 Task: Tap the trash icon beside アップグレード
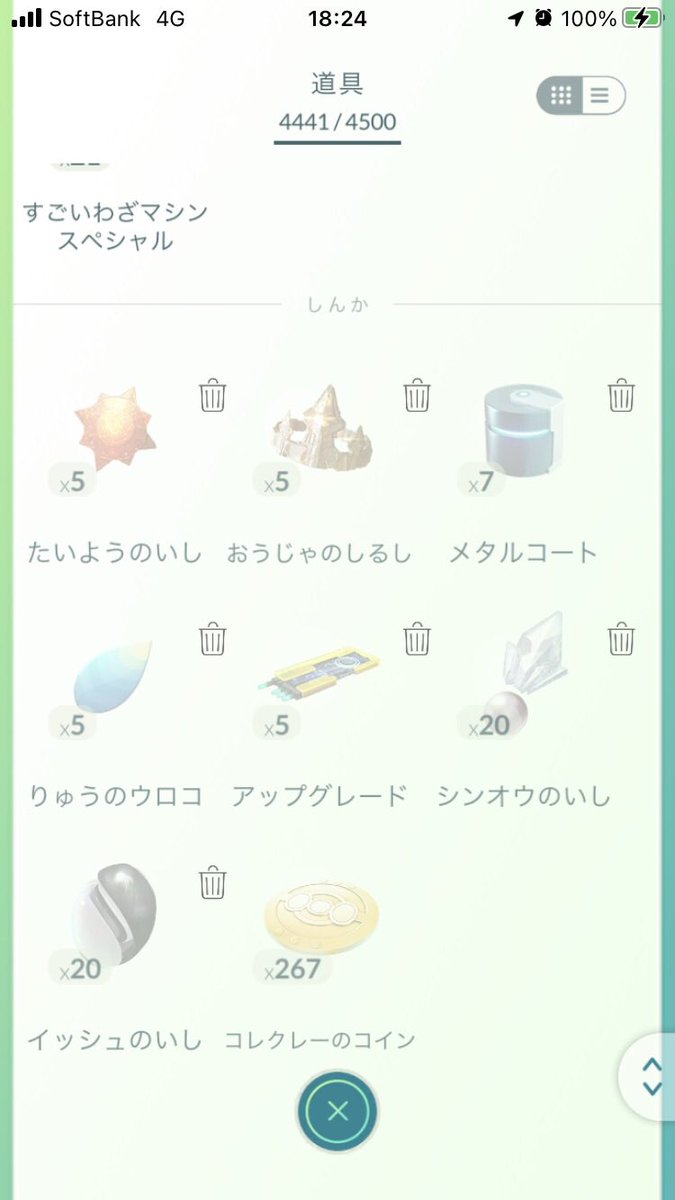[417, 638]
